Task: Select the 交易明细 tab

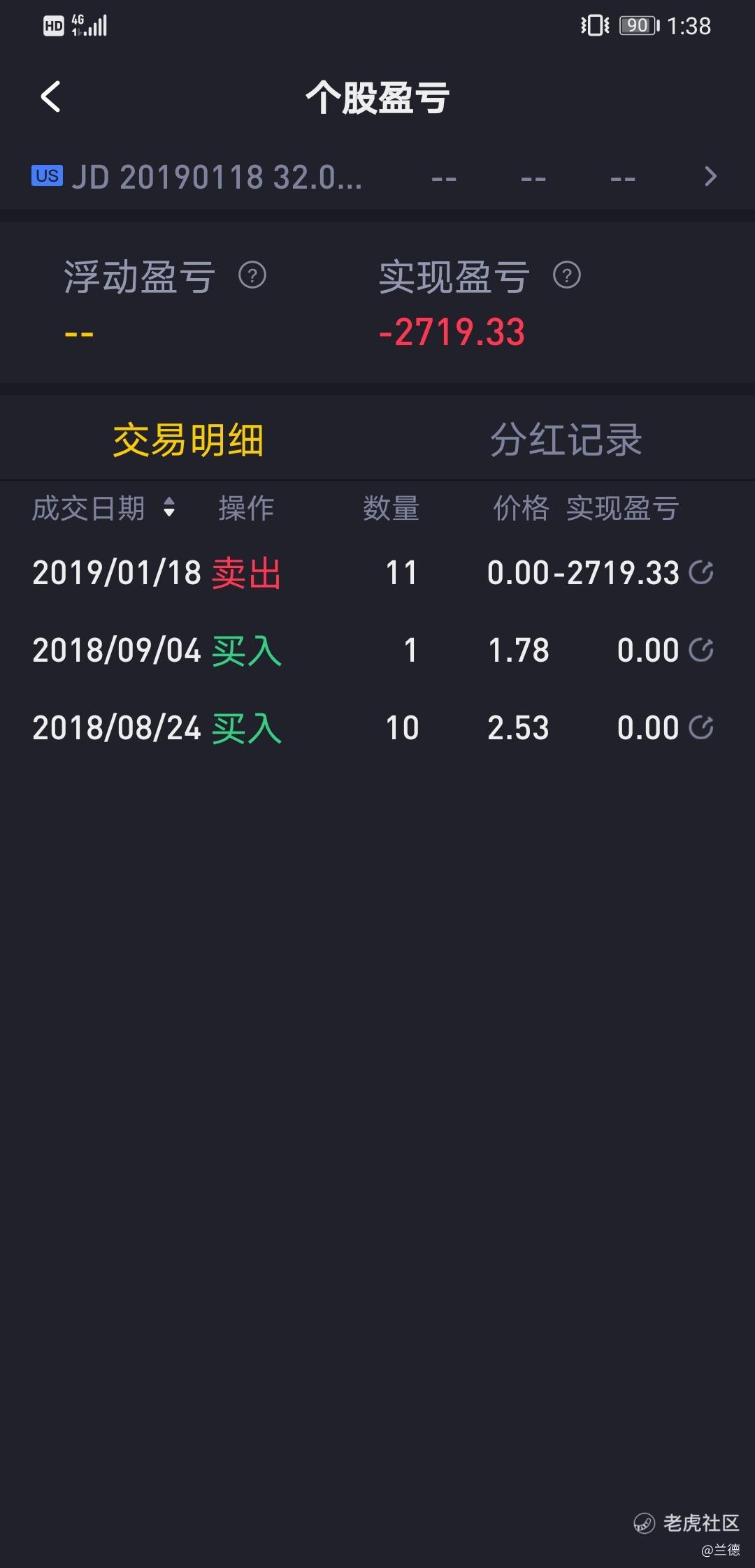Action: click(x=189, y=440)
